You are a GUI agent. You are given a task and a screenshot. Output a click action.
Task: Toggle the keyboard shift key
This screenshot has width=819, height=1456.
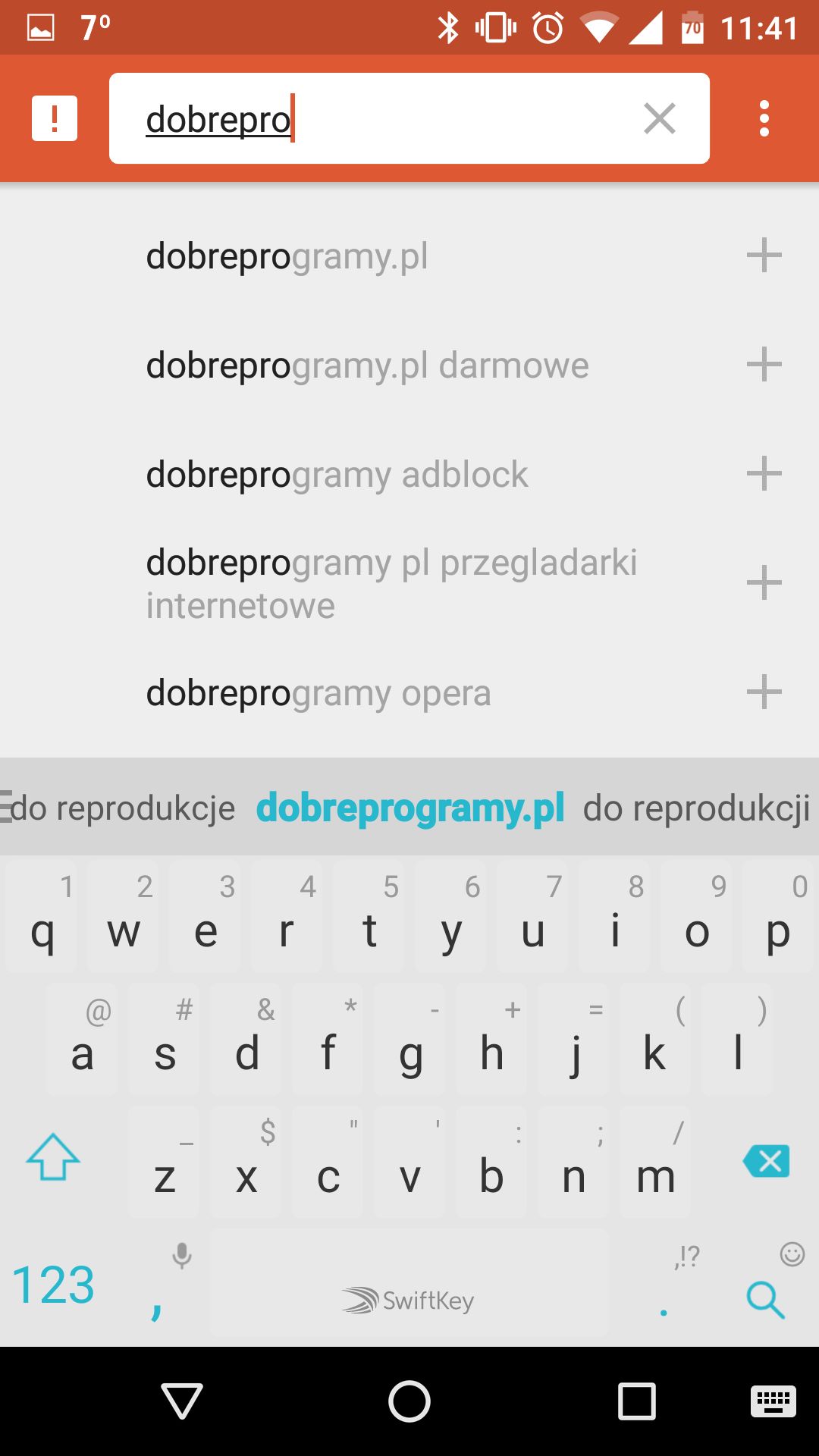pos(53,1157)
